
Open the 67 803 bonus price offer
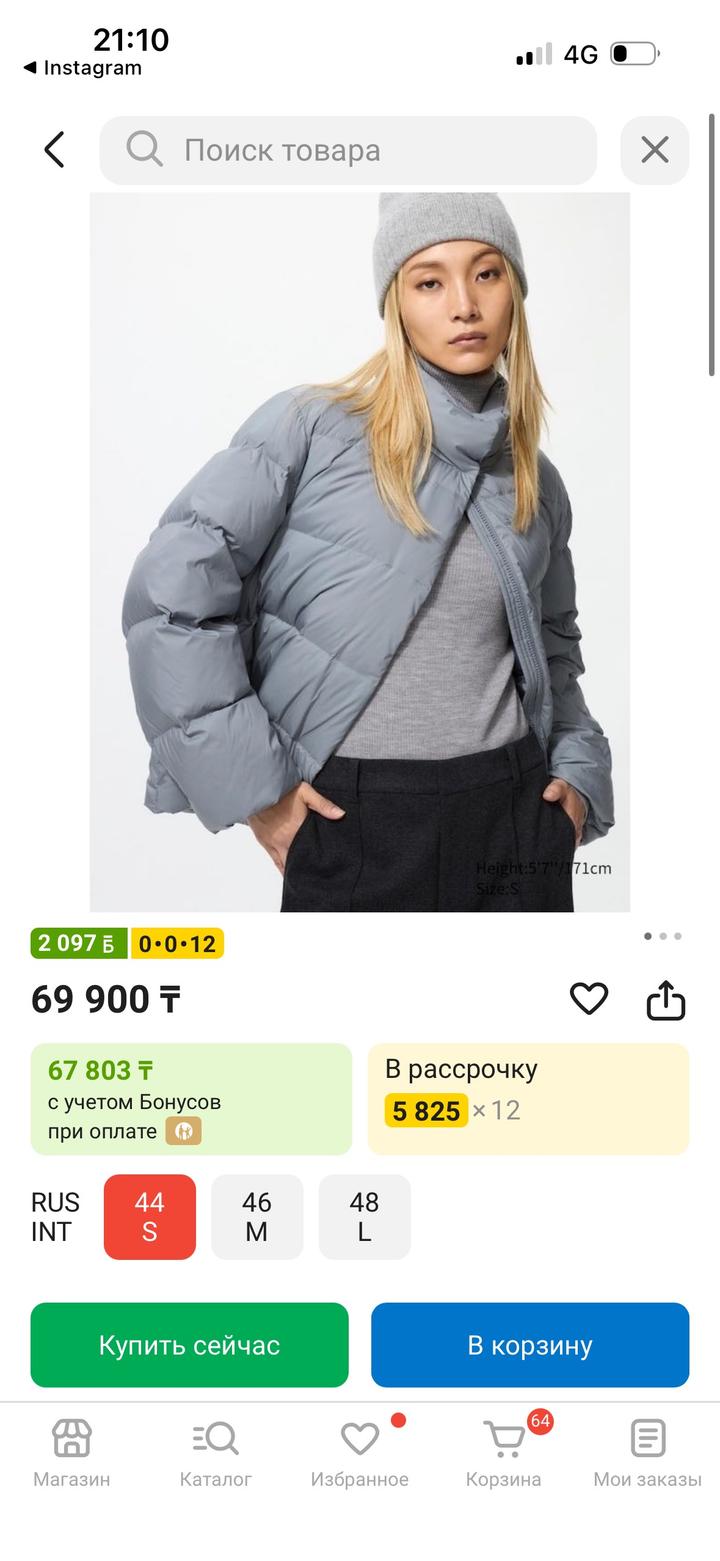pyautogui.click(x=191, y=1098)
